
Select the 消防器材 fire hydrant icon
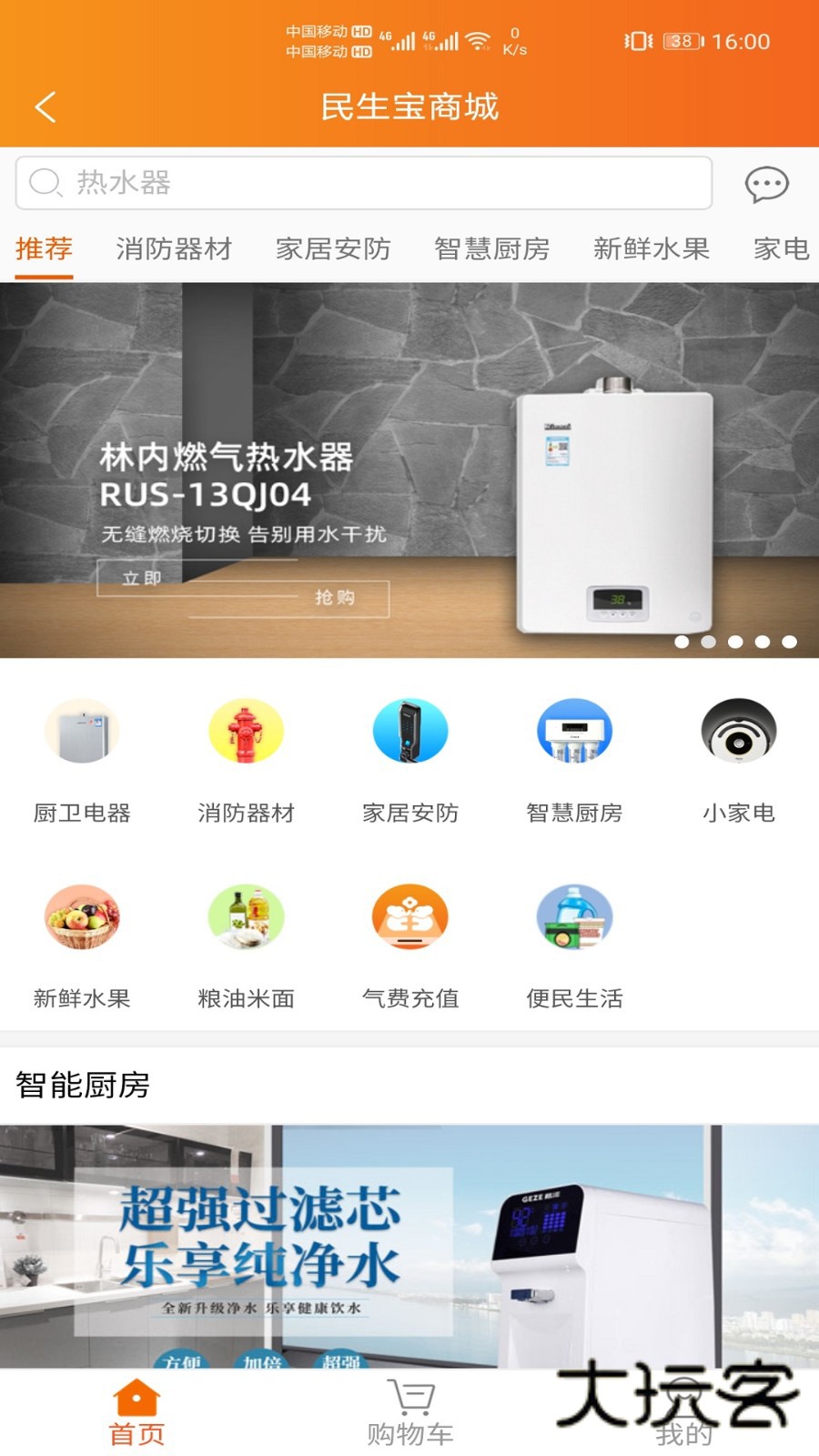(246, 731)
